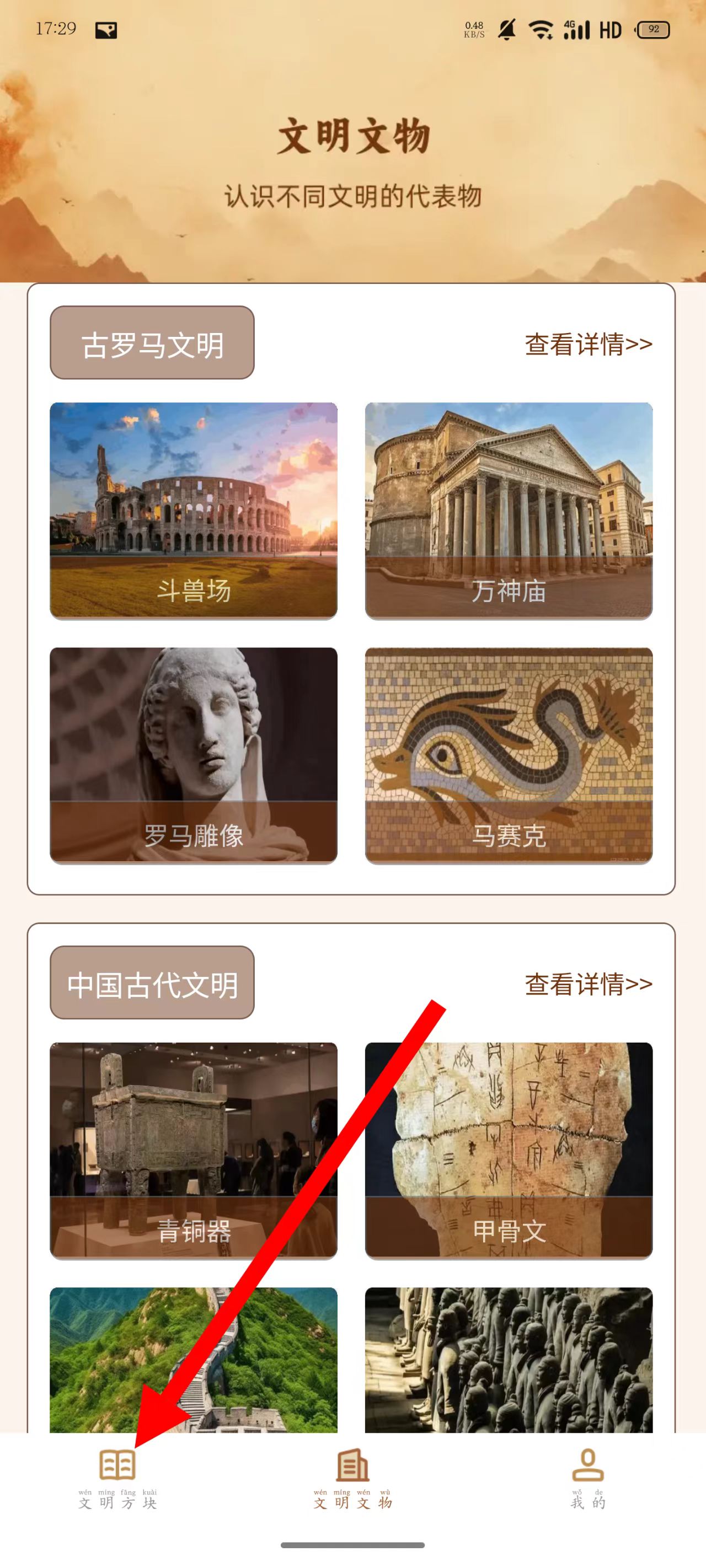View the 马赛克 card
This screenshot has width=706, height=1568.
[509, 755]
